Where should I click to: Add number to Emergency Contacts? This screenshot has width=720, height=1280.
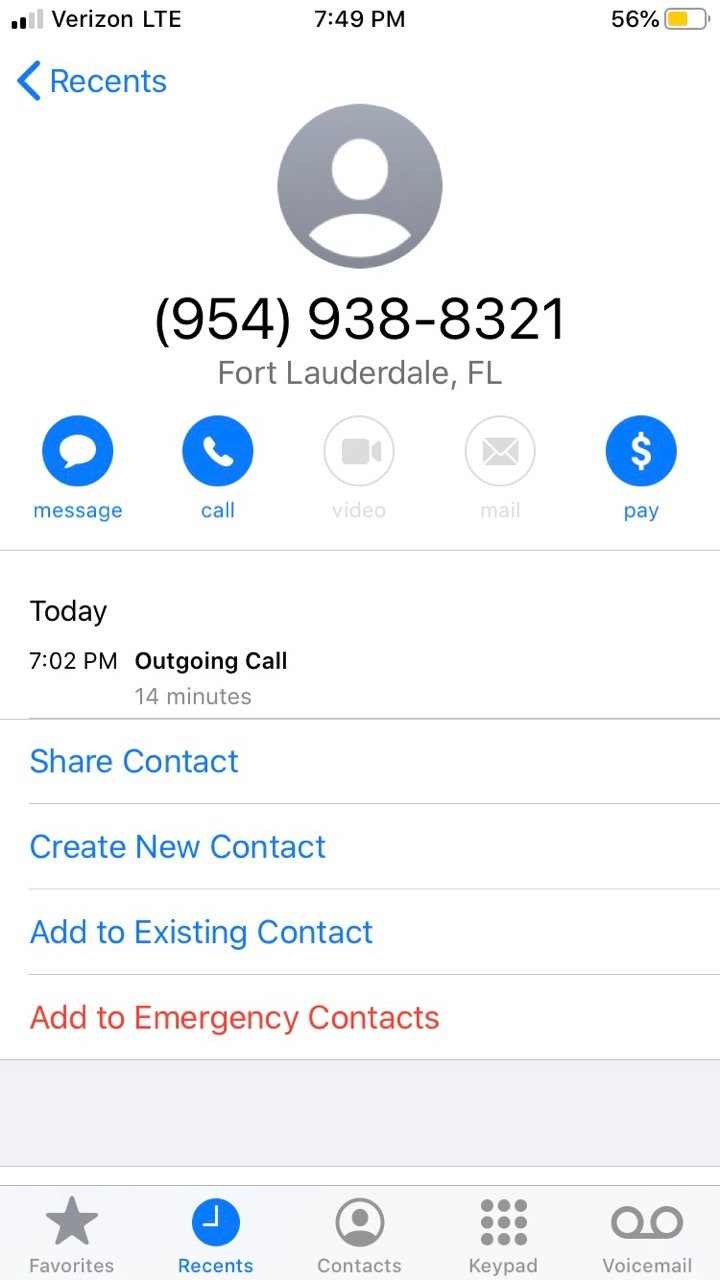[235, 1018]
